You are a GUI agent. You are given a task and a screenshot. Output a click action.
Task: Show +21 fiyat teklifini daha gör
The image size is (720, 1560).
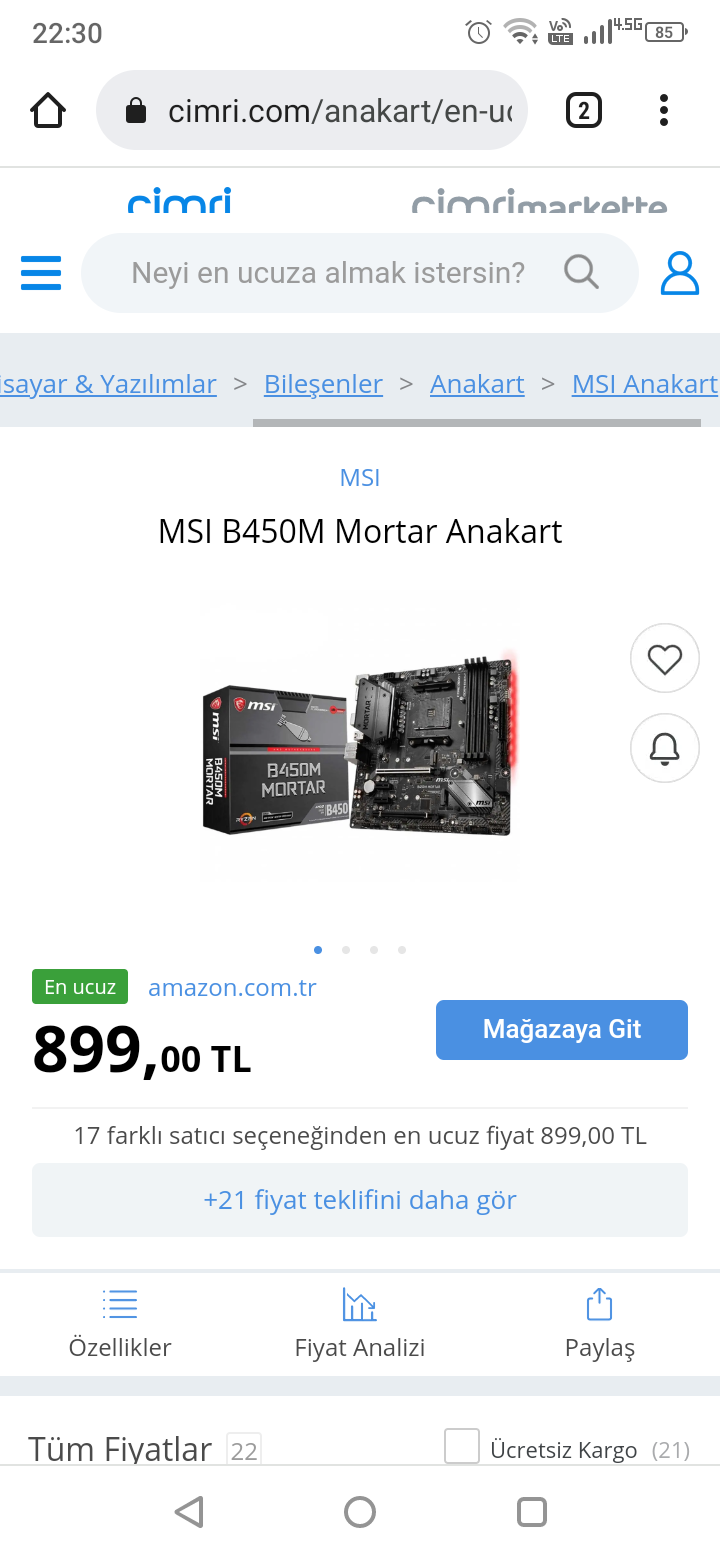[360, 1200]
